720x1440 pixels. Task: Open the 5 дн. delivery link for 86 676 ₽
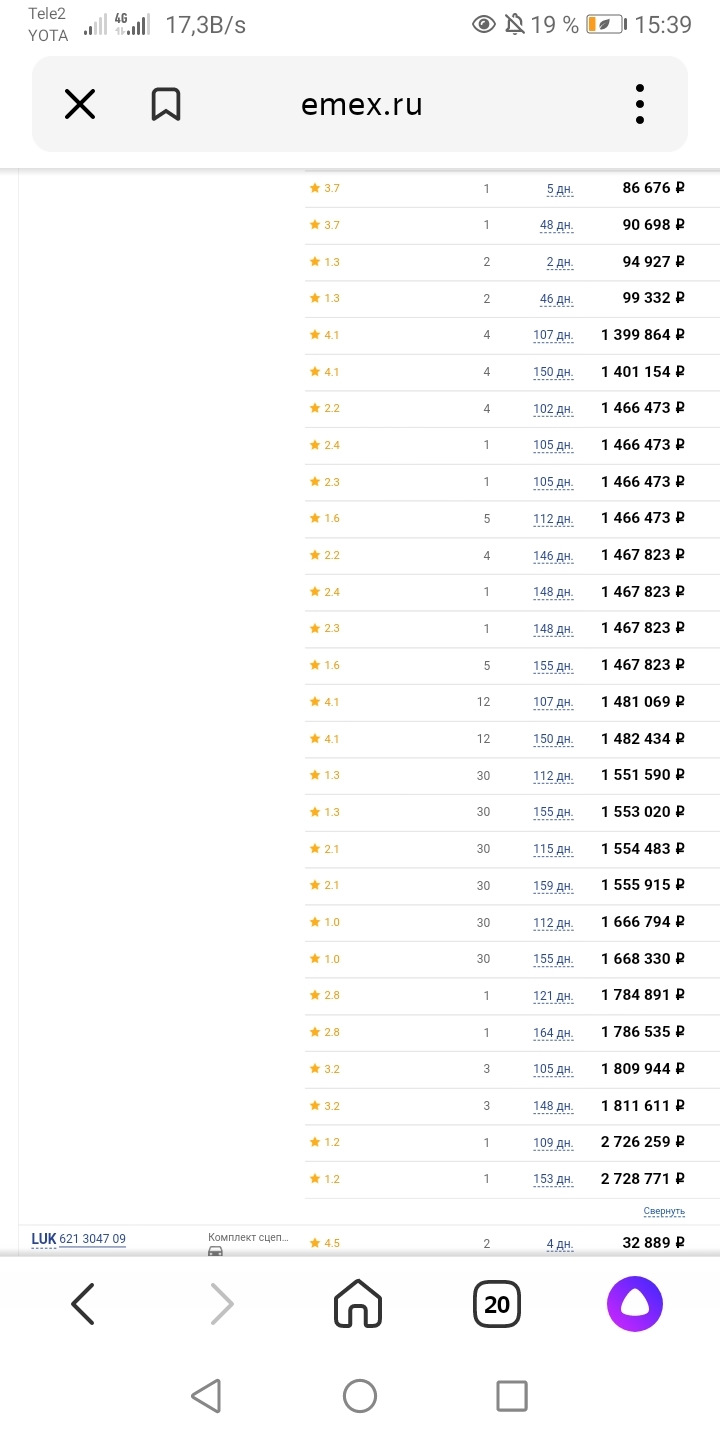click(x=559, y=189)
